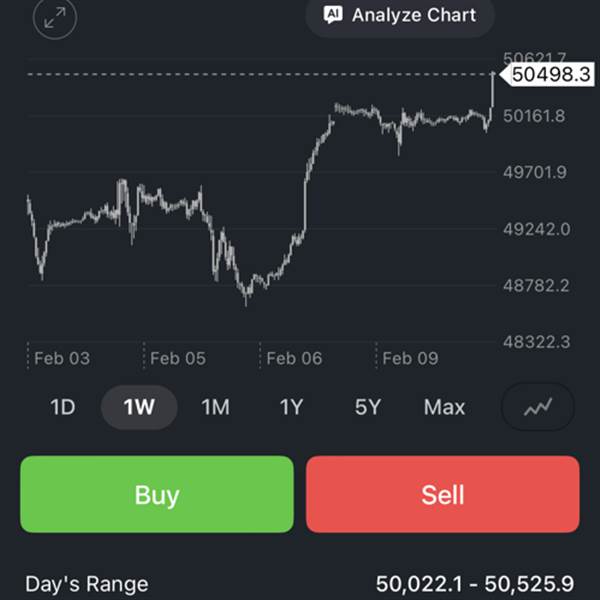600x600 pixels.
Task: View the Max time range
Action: click(444, 407)
